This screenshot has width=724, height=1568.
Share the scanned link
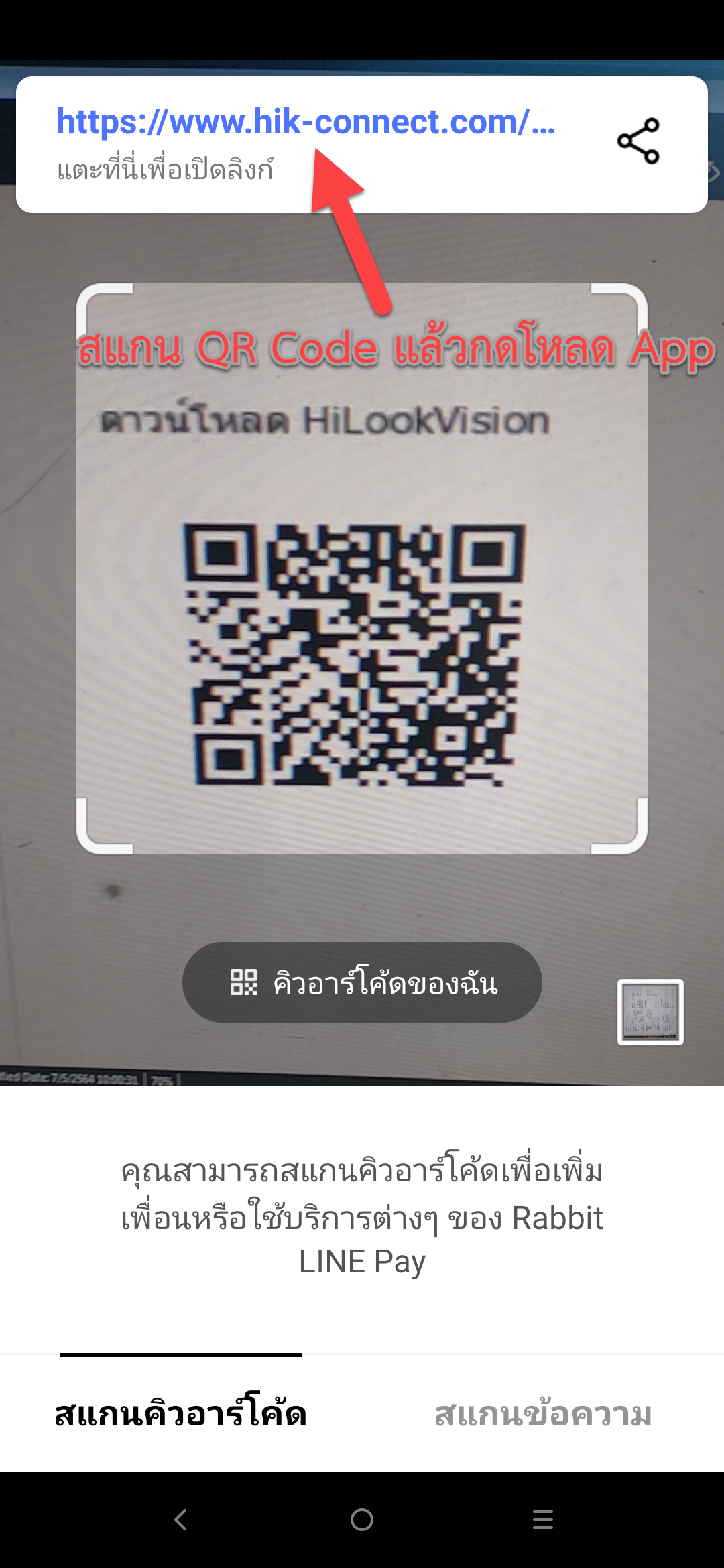click(638, 141)
